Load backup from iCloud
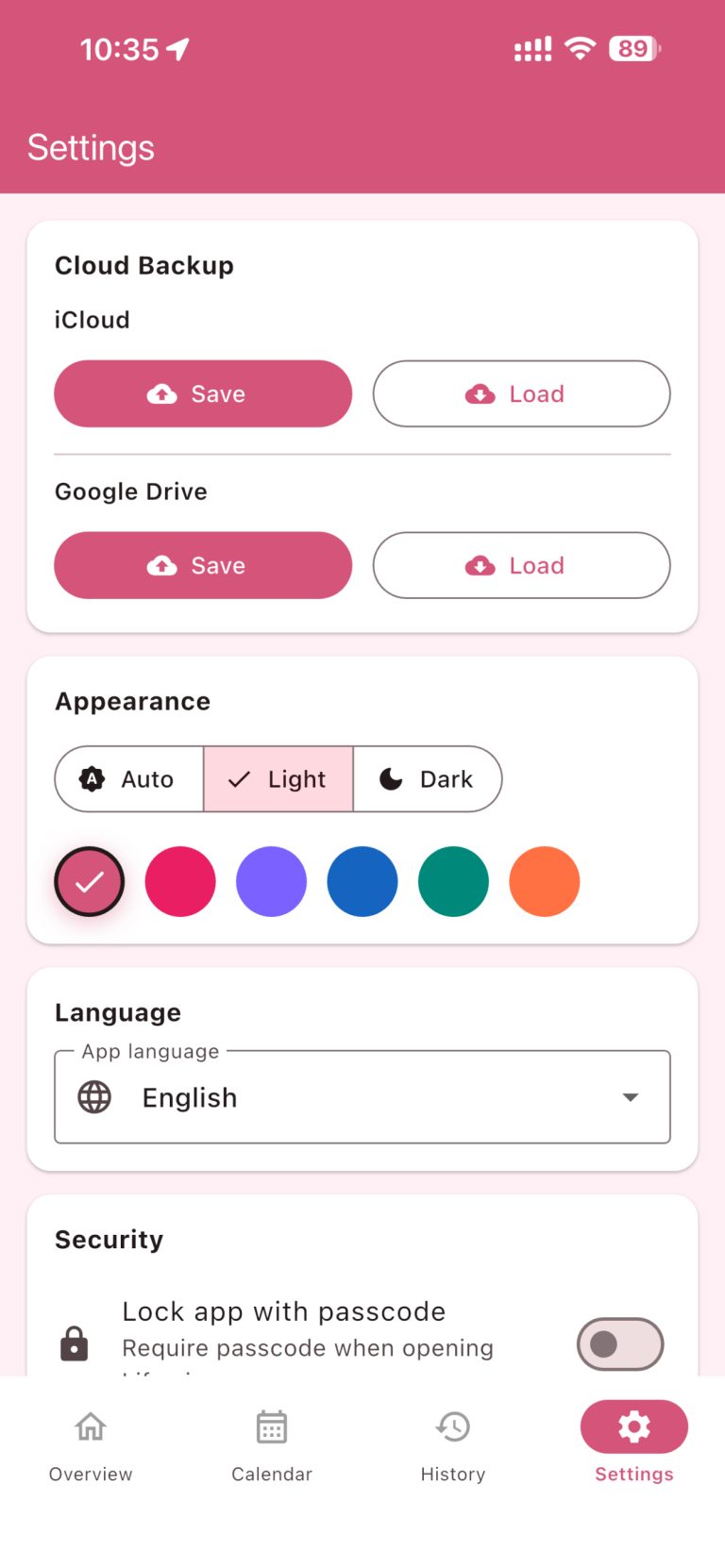725x1568 pixels. click(x=521, y=393)
